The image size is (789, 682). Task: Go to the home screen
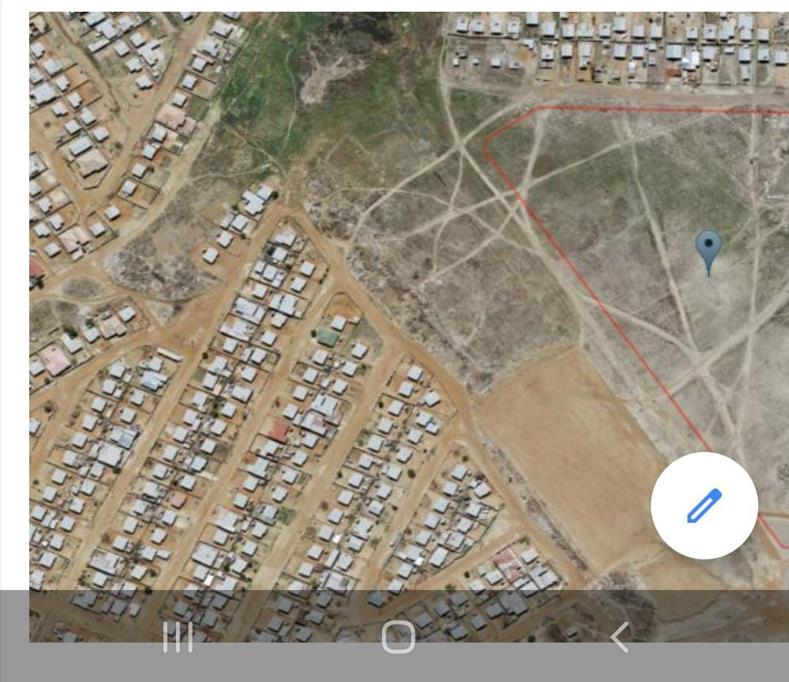tap(398, 637)
